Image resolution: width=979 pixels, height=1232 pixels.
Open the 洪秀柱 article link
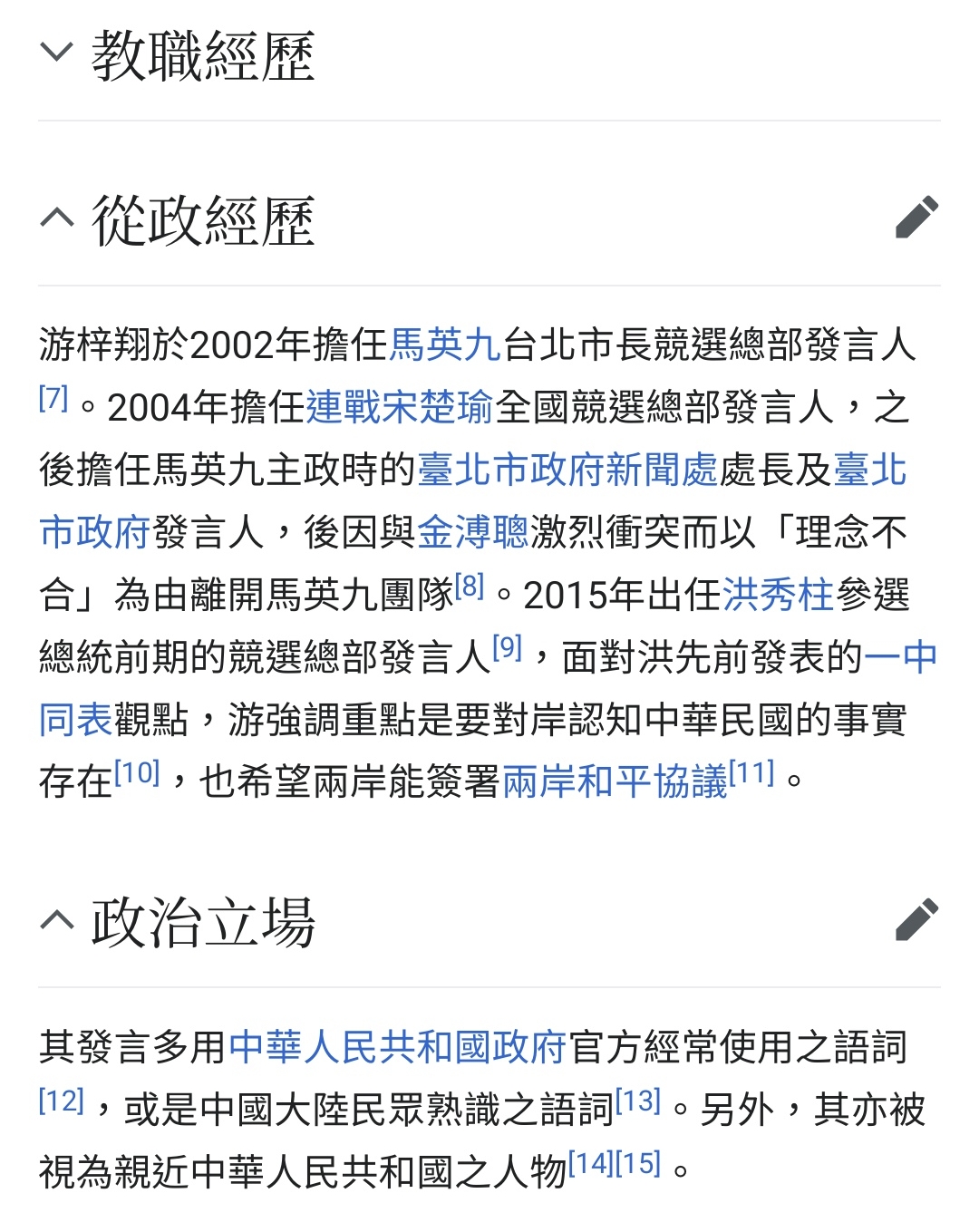coord(778,595)
